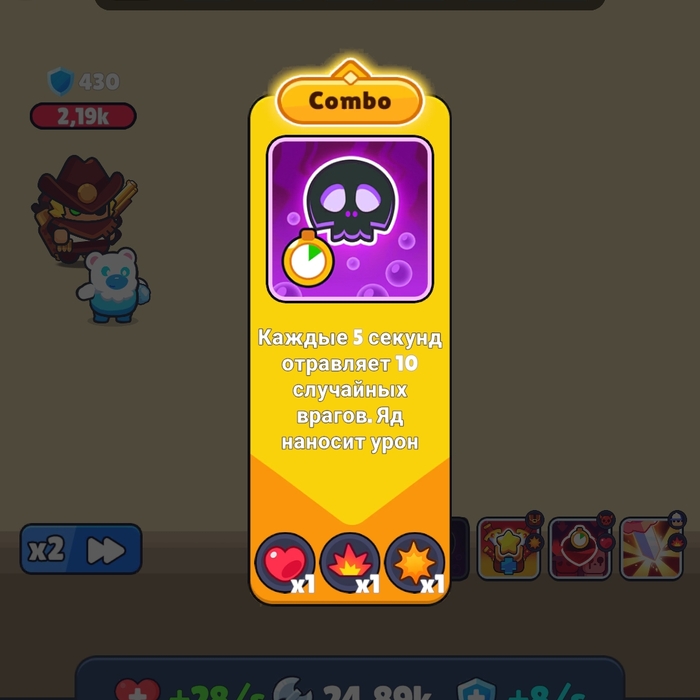The width and height of the screenshot is (700, 700).
Task: Tap the orange sunburst ingredient icon
Action: point(414,563)
